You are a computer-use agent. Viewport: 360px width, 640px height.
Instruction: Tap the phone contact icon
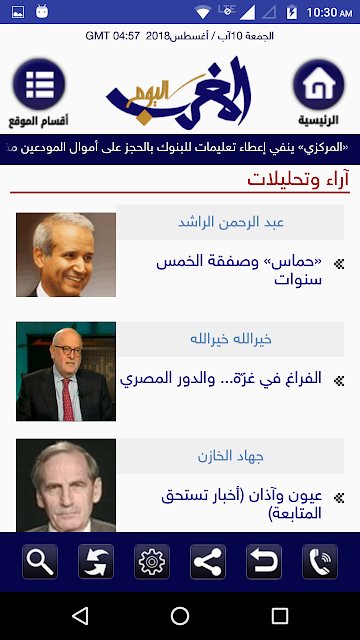tap(320, 562)
